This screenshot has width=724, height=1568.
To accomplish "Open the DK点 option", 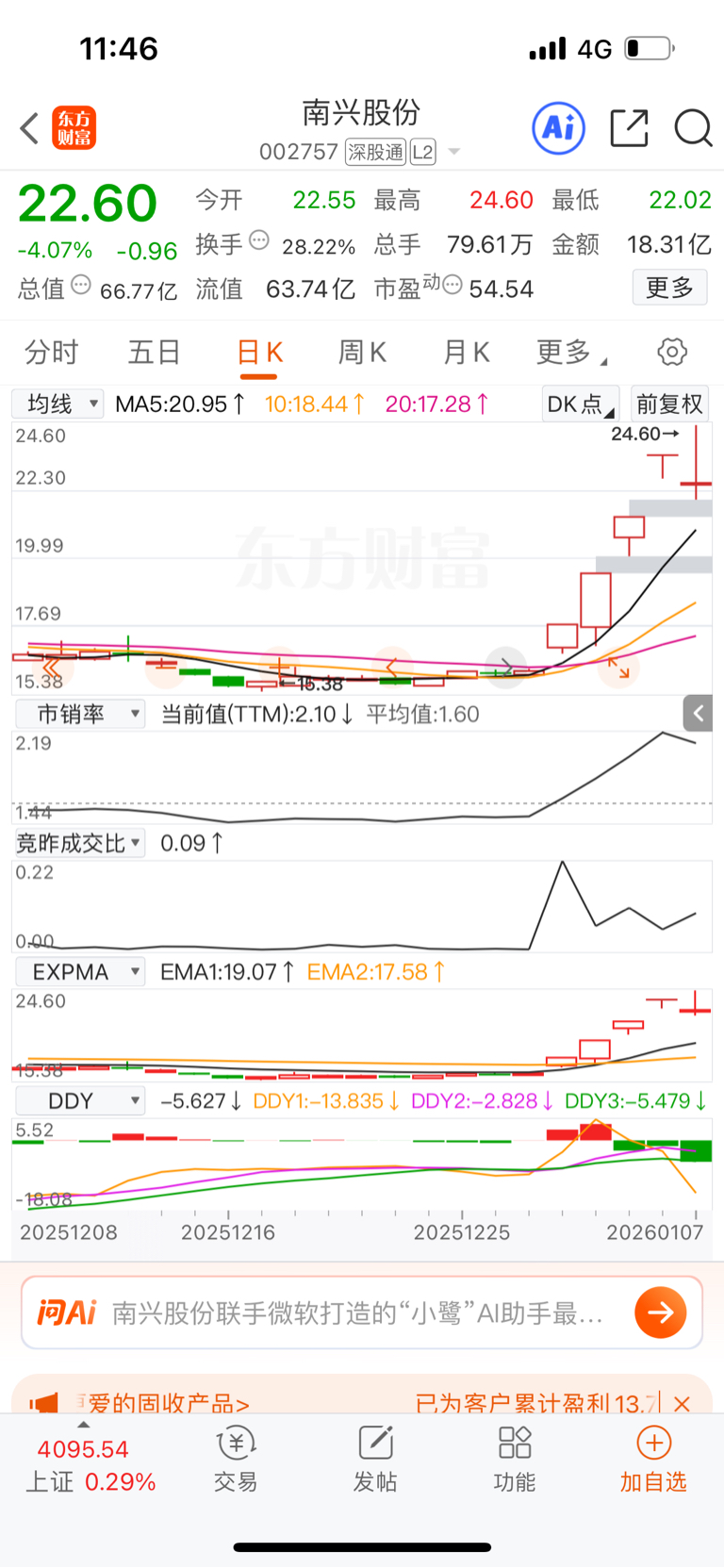I will tap(580, 404).
